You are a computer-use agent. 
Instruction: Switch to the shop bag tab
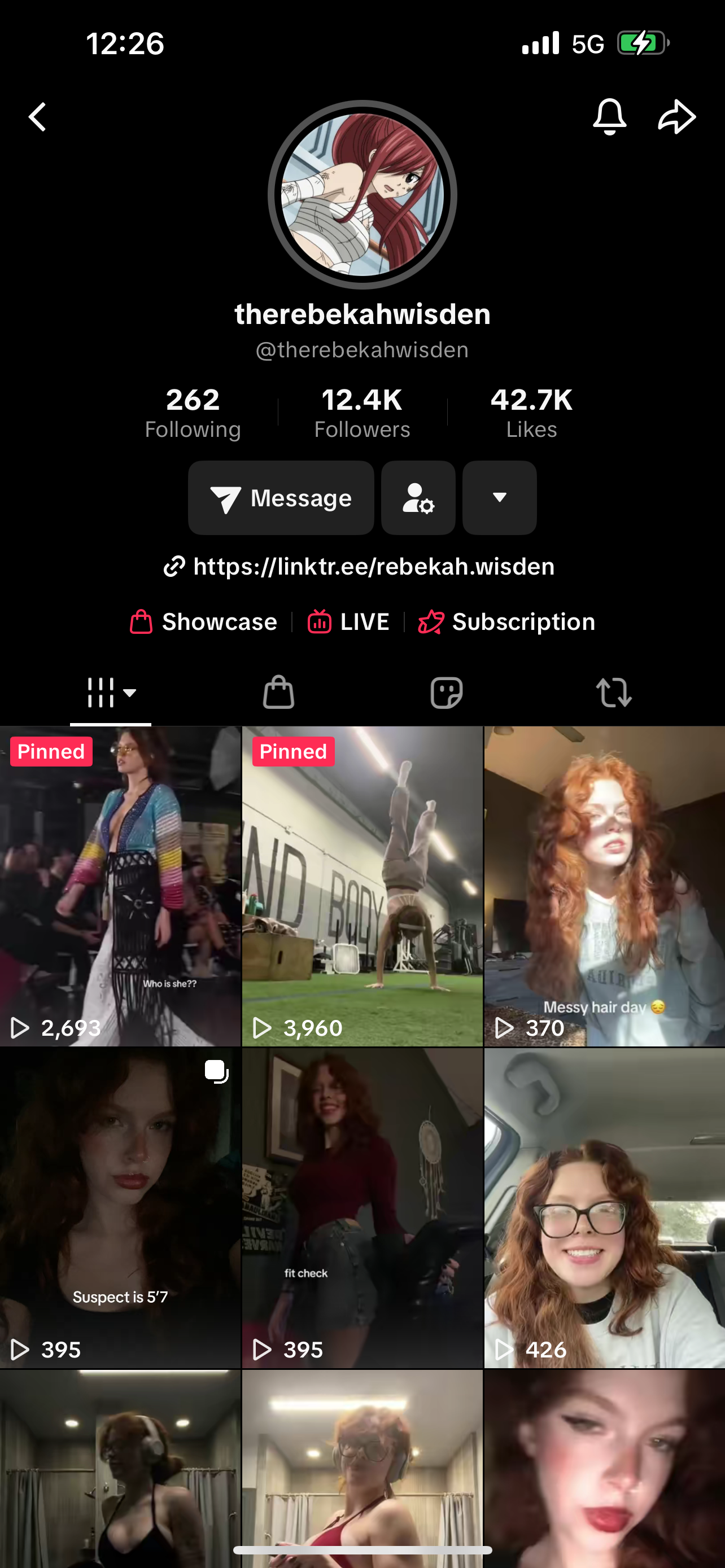[278, 692]
